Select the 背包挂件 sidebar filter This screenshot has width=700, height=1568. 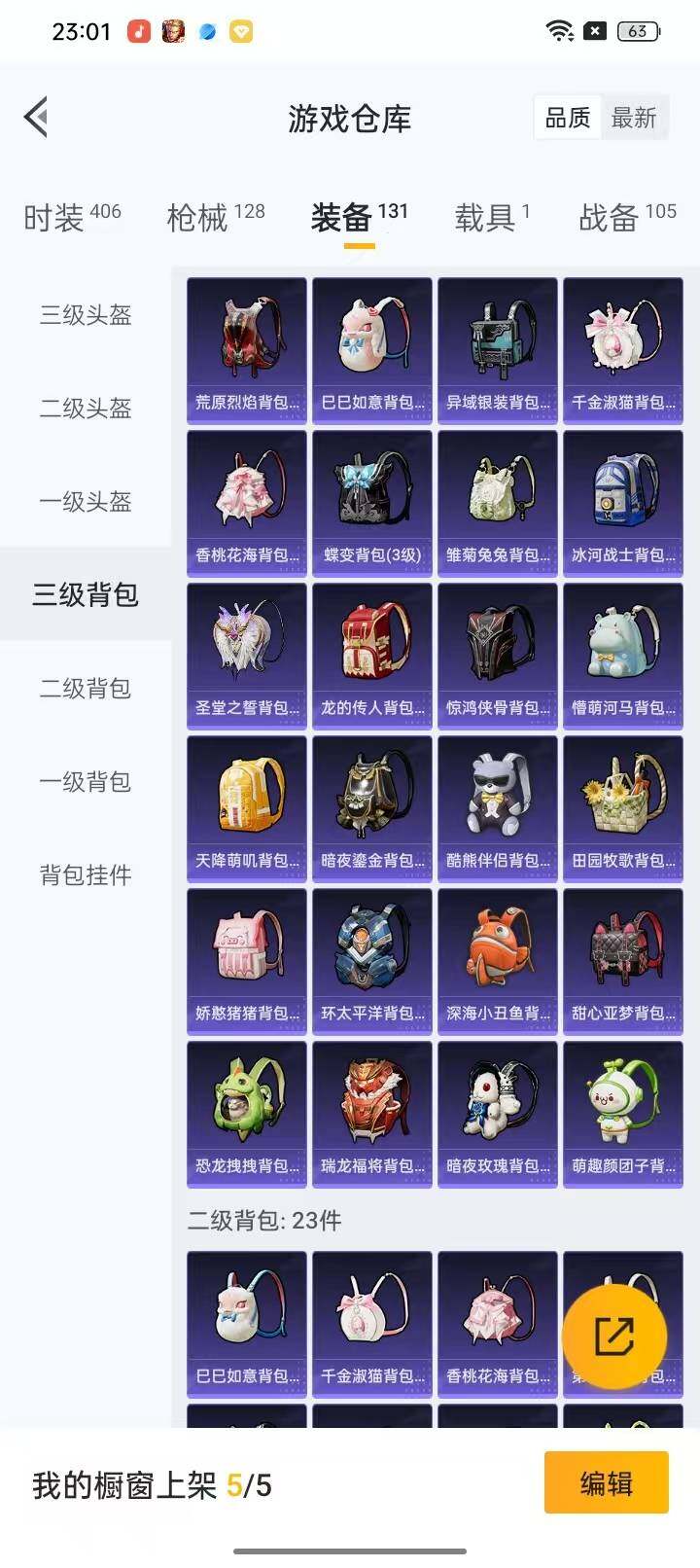click(x=85, y=875)
